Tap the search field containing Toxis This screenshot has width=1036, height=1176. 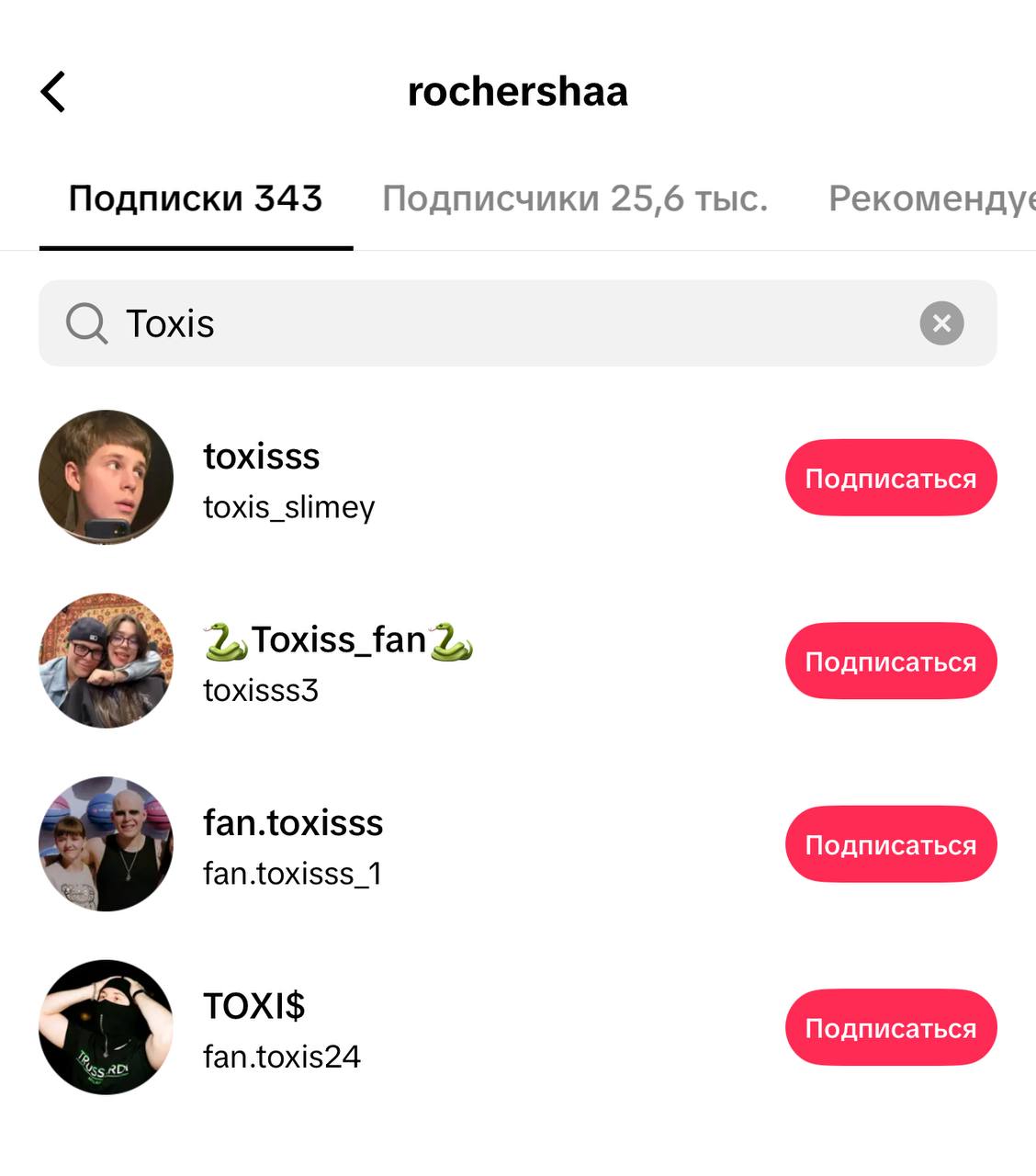pyautogui.click(x=514, y=323)
